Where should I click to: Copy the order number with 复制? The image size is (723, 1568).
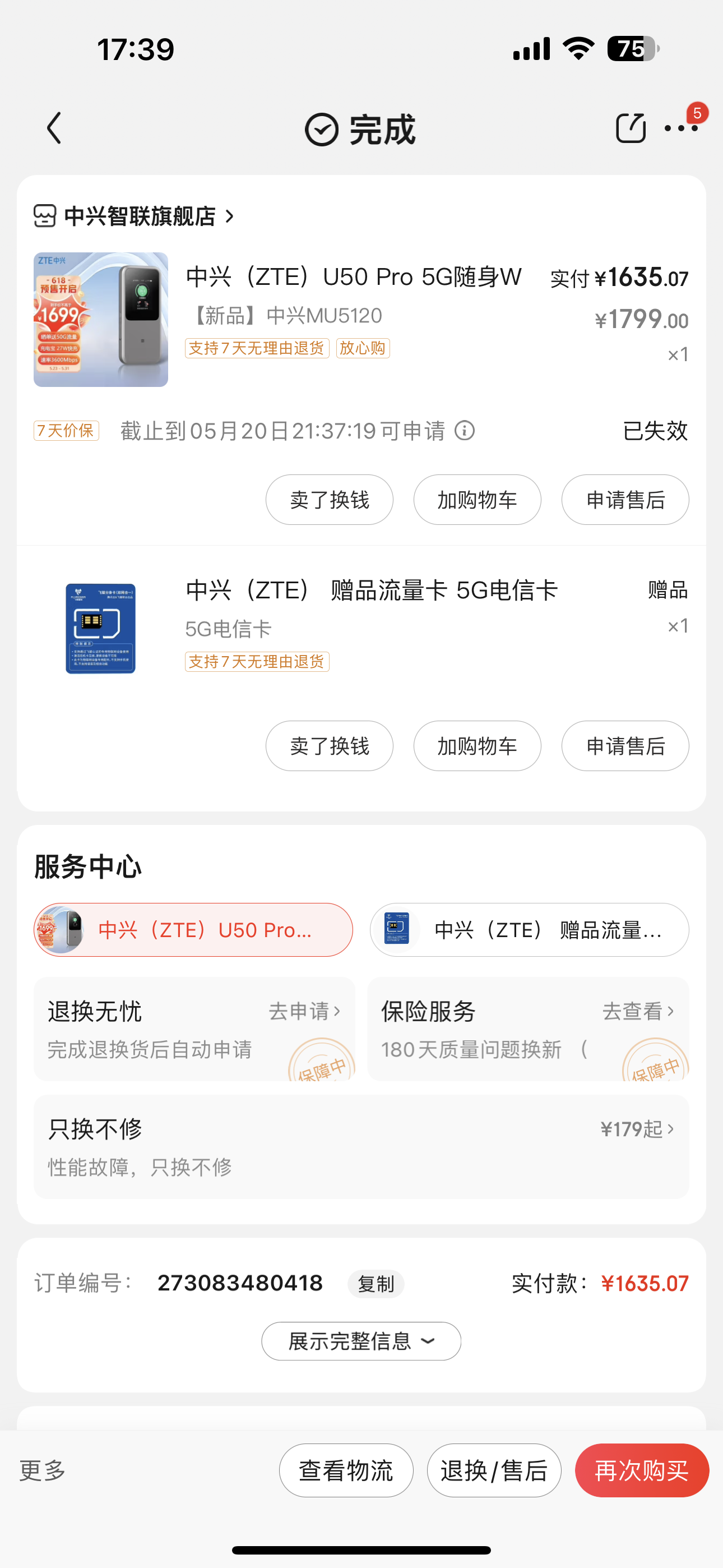[x=376, y=1284]
